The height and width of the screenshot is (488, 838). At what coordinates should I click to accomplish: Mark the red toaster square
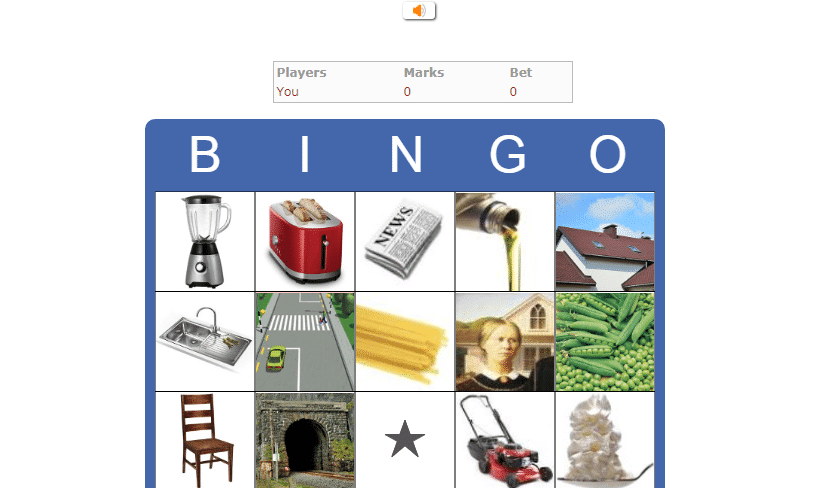pos(305,241)
